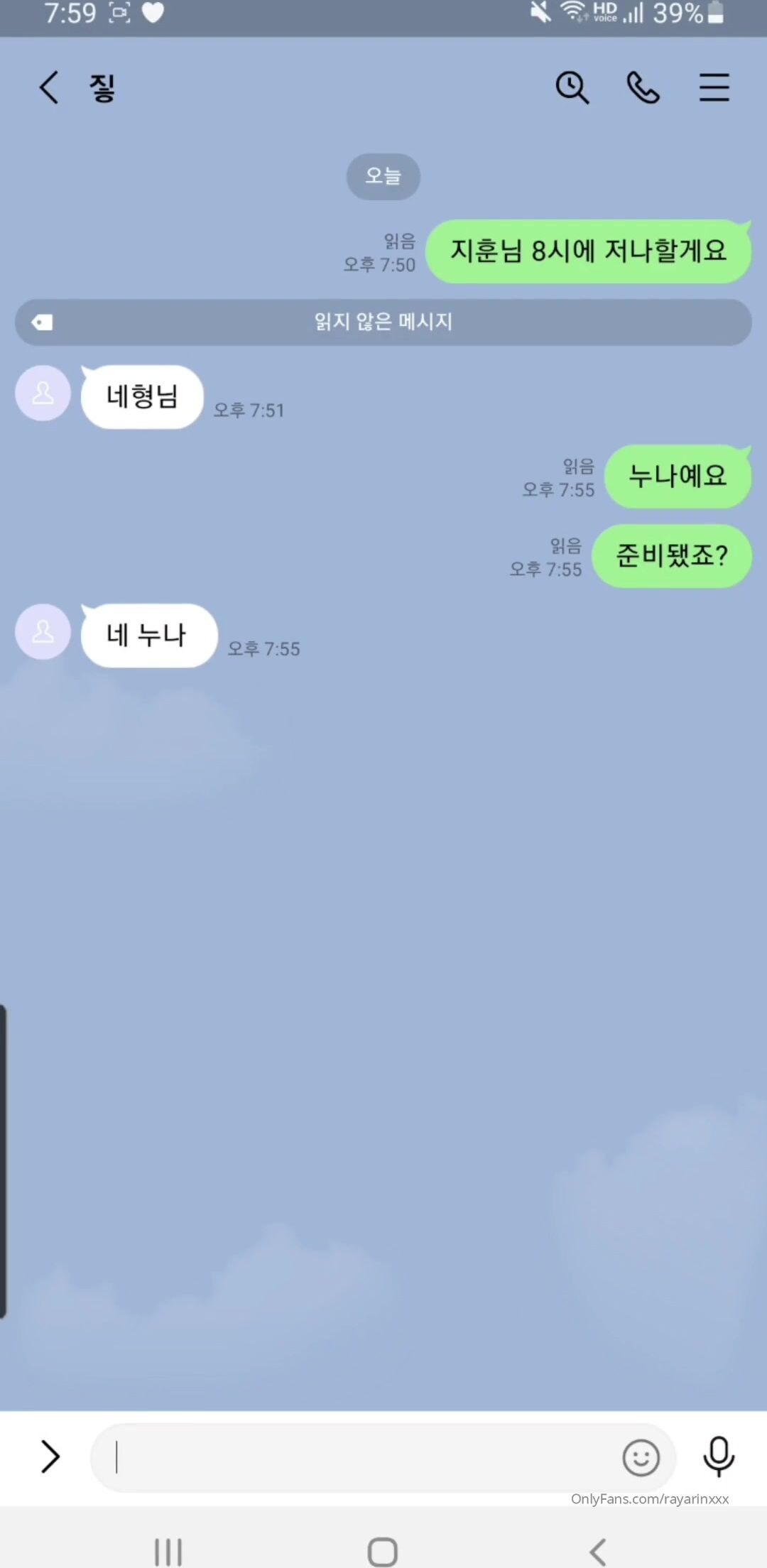Open profile avatar next to 네 누나
767x1568 pixels.
point(43,632)
